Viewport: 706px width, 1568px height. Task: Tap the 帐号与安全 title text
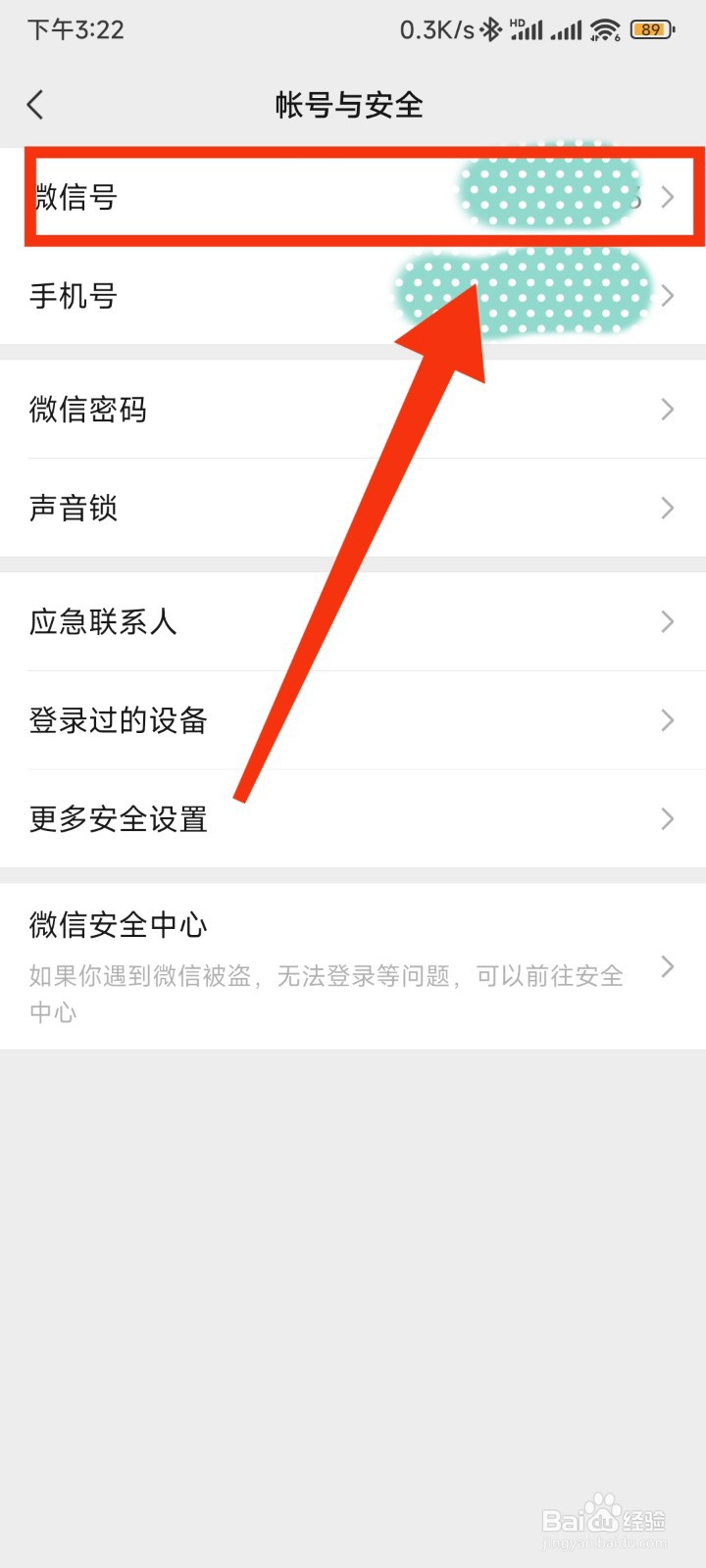(x=350, y=104)
